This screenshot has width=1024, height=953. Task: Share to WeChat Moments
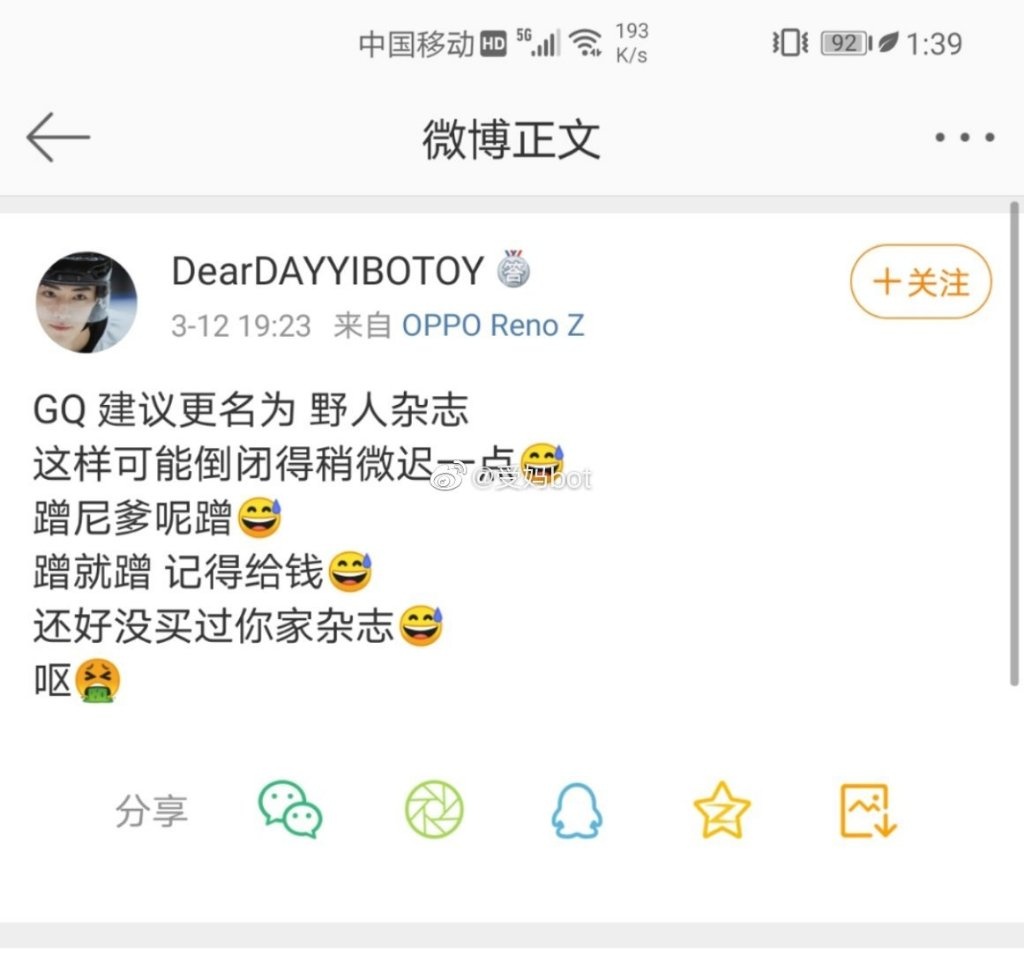pos(434,810)
